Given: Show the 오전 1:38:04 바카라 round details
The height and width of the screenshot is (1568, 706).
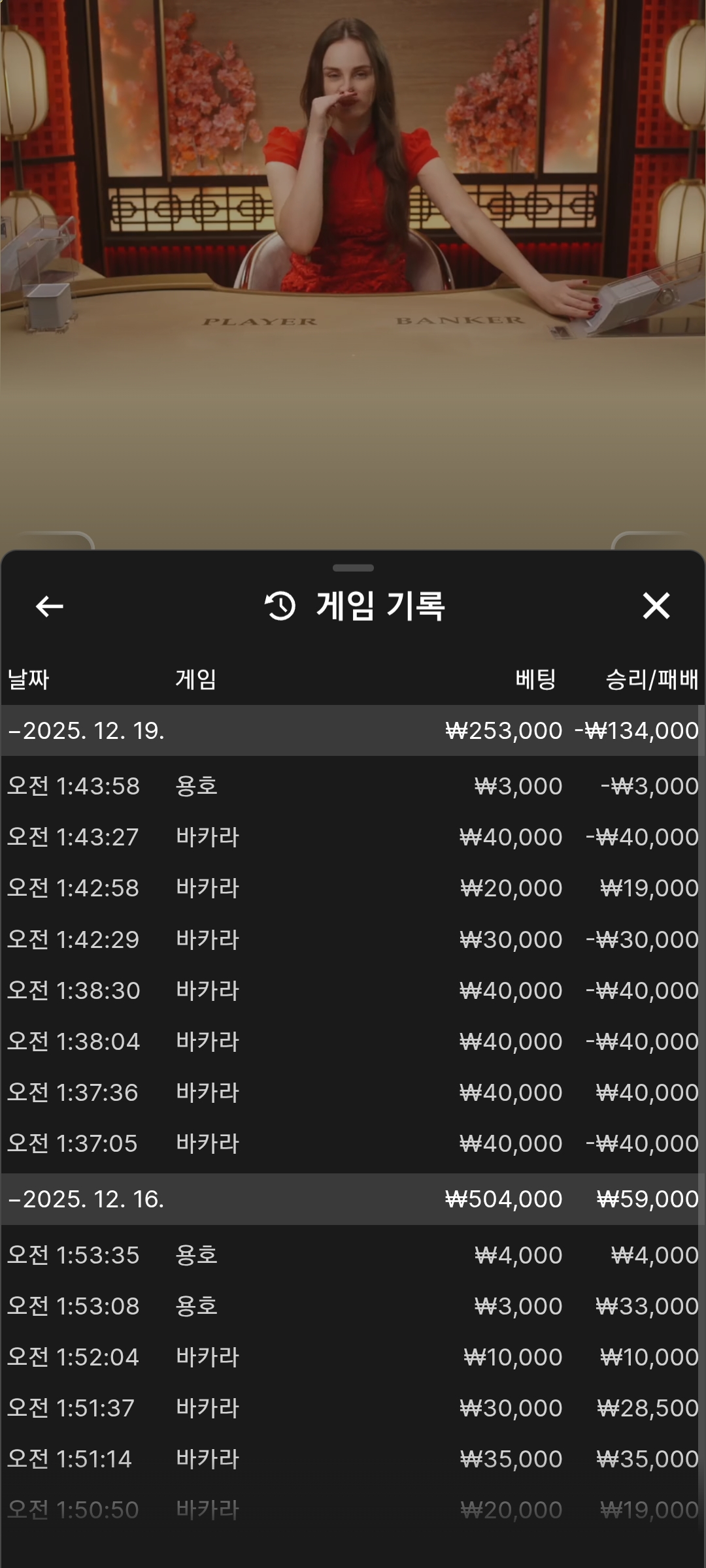Looking at the screenshot, I should [x=353, y=1041].
